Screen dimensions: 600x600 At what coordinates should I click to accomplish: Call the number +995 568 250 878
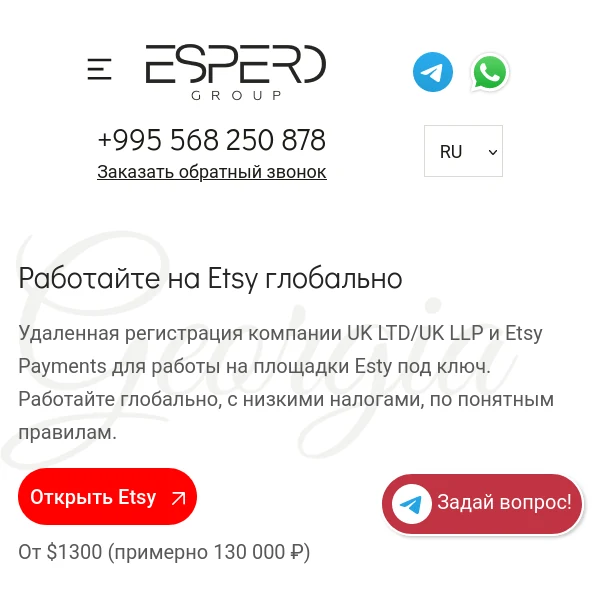point(212,139)
